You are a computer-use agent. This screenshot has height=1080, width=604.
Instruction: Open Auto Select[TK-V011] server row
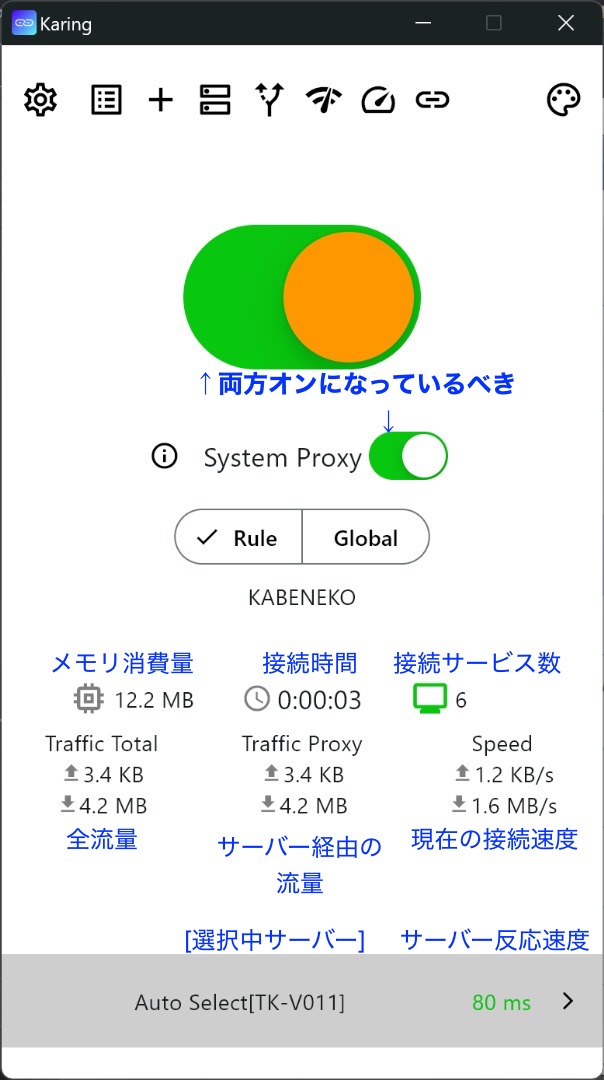(302, 1001)
